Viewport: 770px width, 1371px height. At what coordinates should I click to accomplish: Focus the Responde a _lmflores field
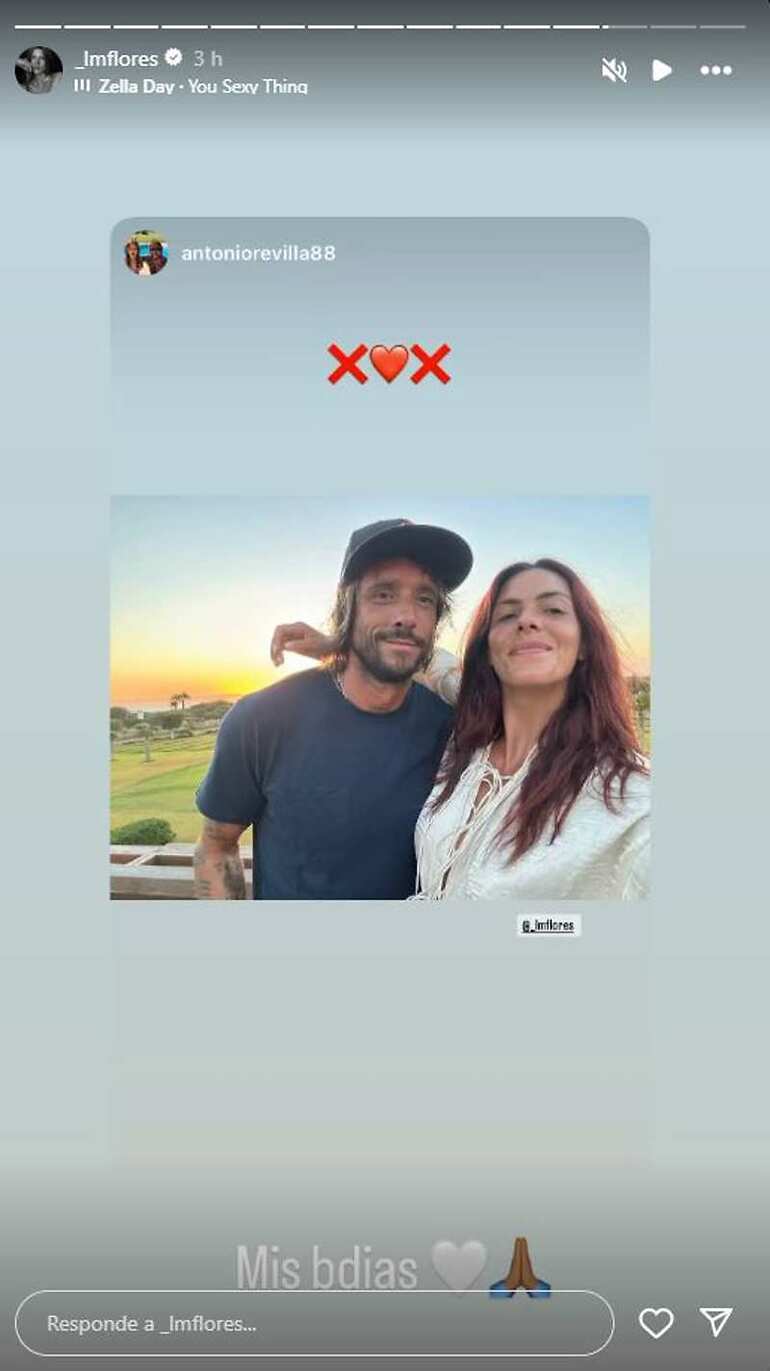314,1323
